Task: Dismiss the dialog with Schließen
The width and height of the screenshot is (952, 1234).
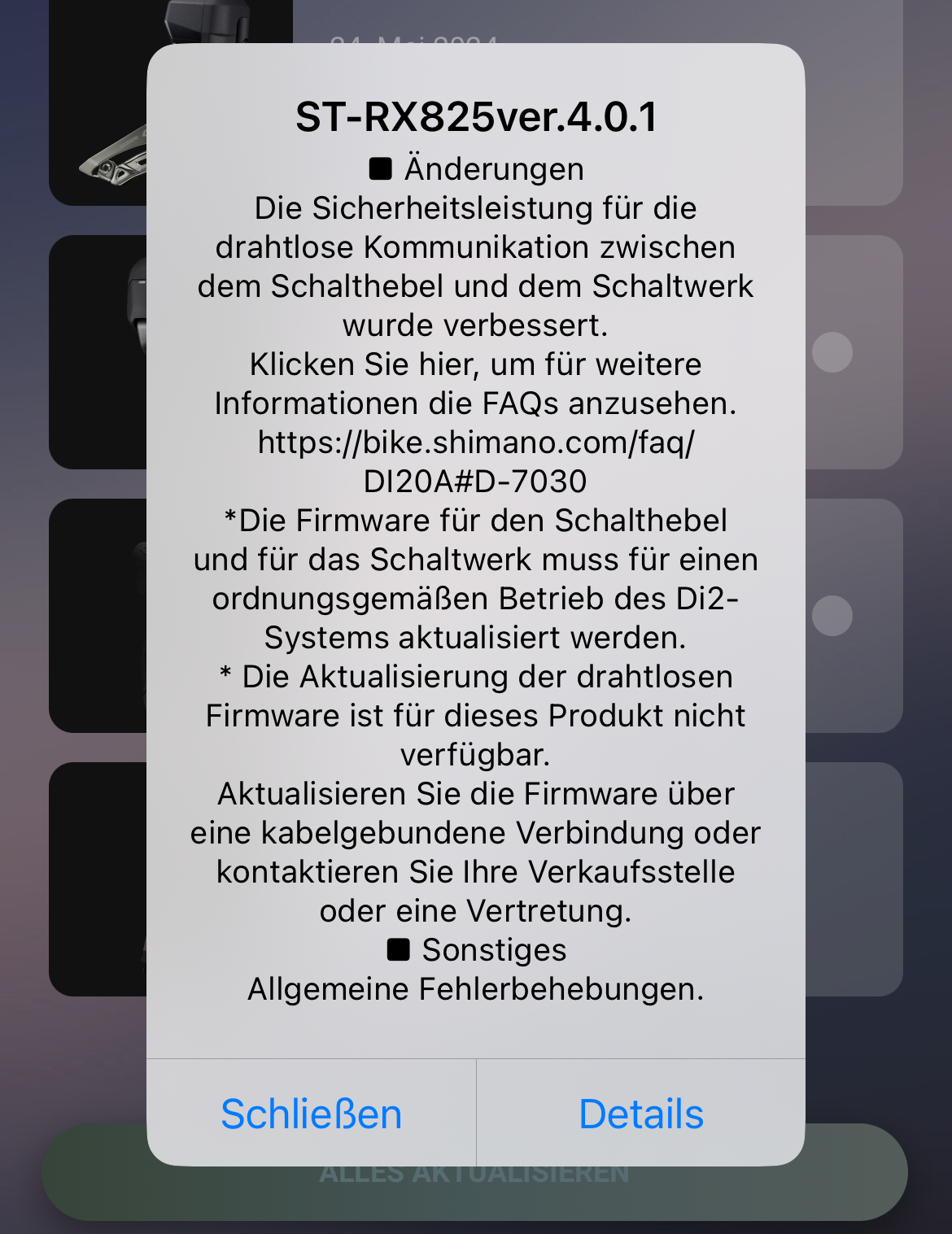Action: pos(311,1113)
